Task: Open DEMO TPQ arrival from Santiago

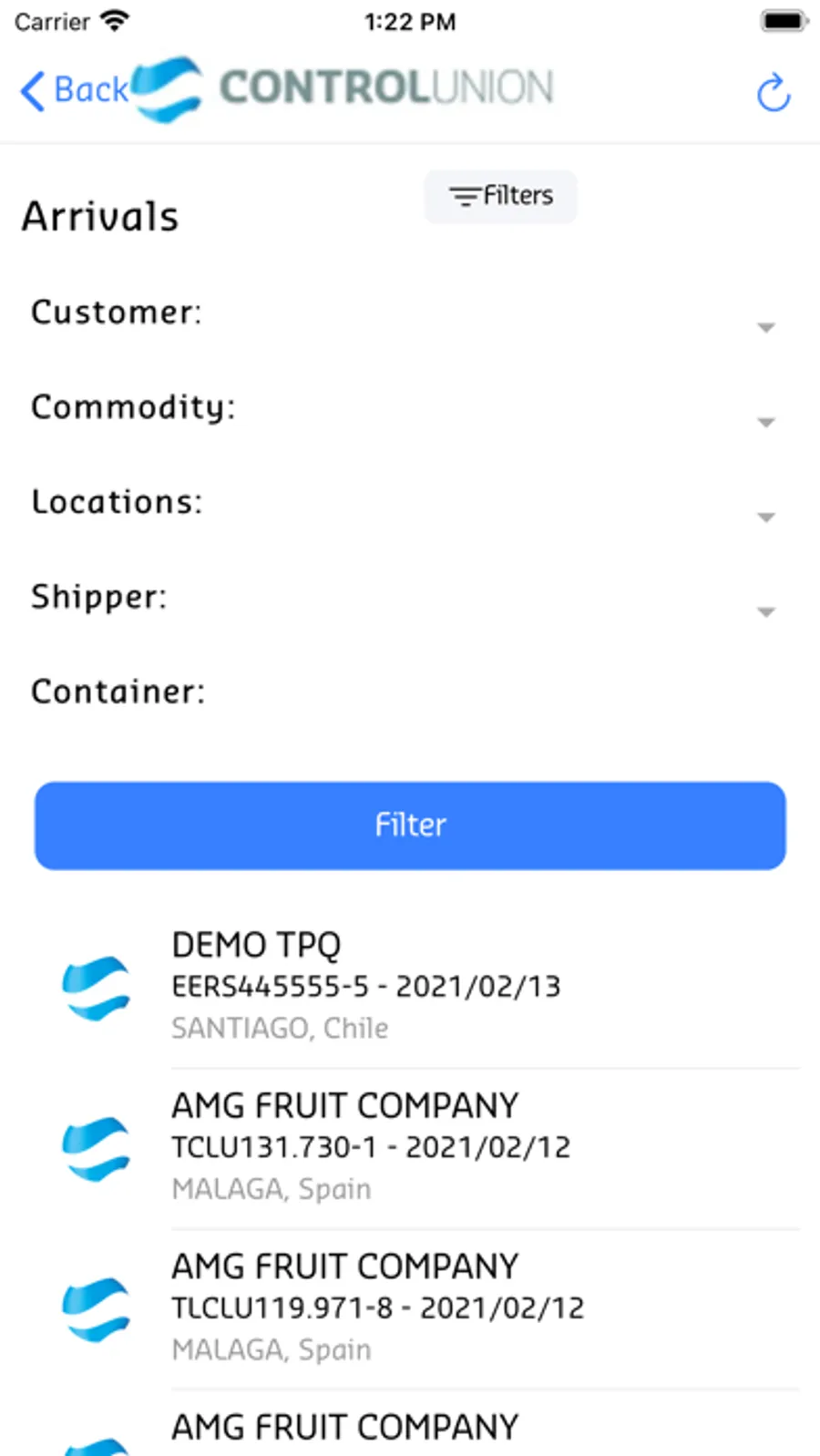Action: click(x=410, y=986)
